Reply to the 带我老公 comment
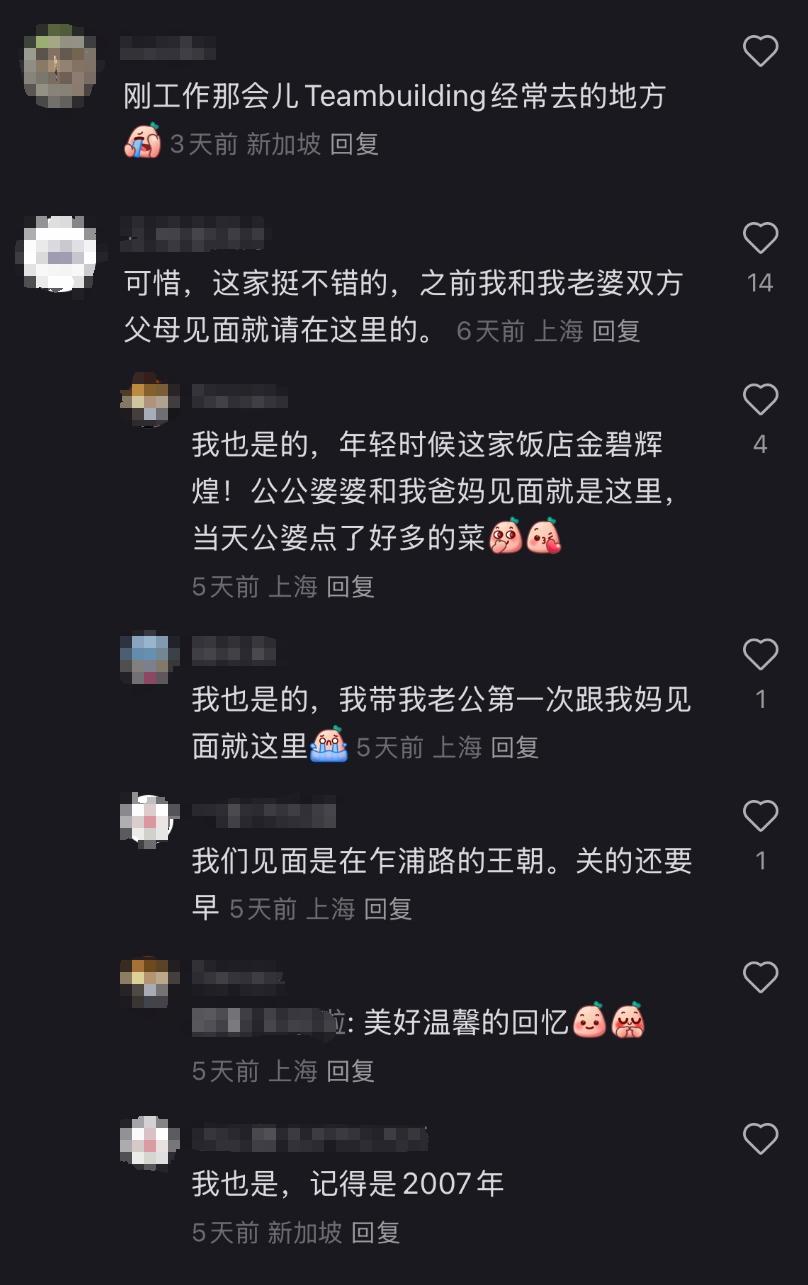Viewport: 808px width, 1285px height. (515, 747)
